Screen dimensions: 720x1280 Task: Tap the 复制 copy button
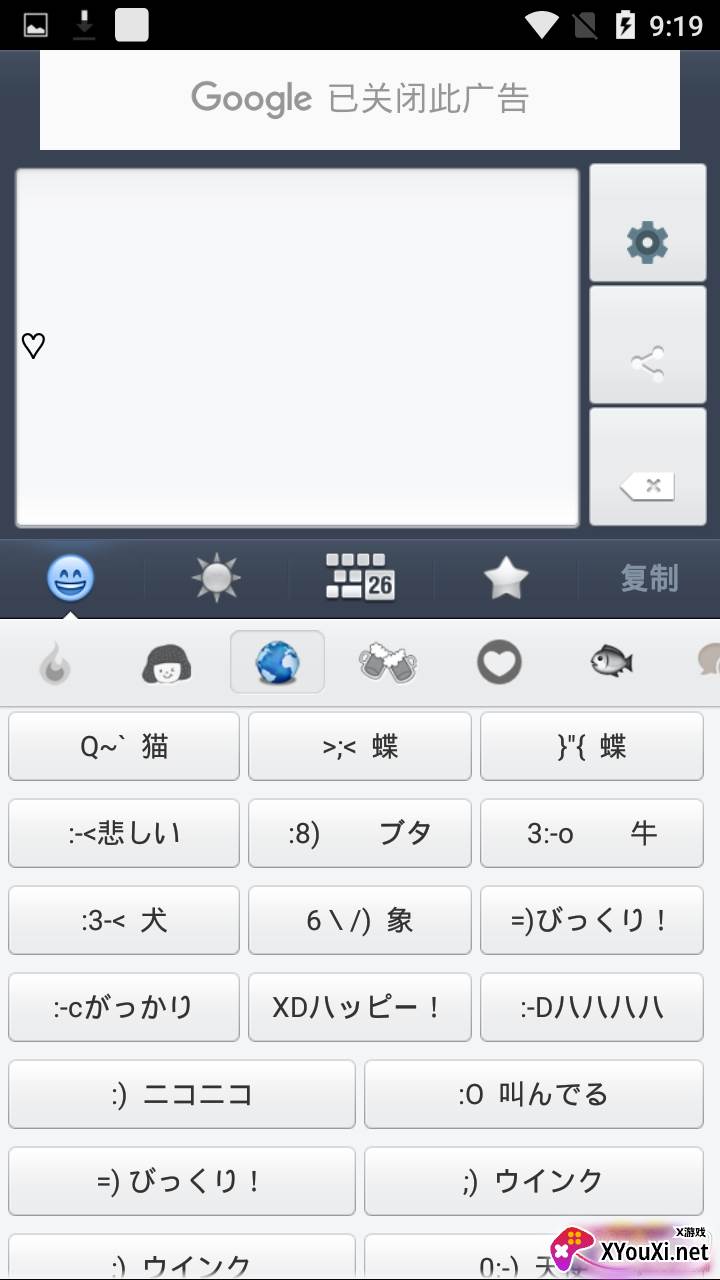click(x=649, y=578)
